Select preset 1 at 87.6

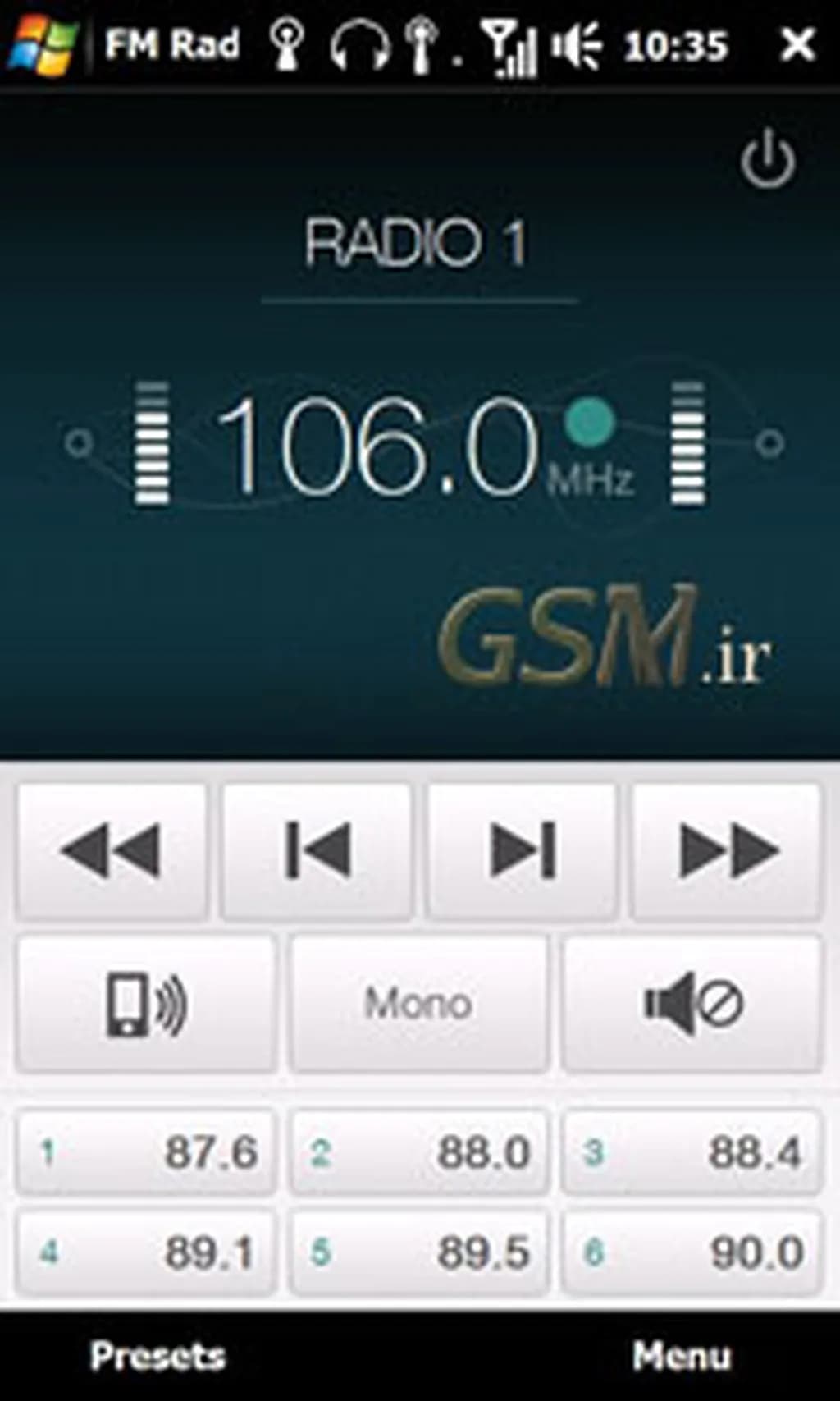pos(146,1151)
